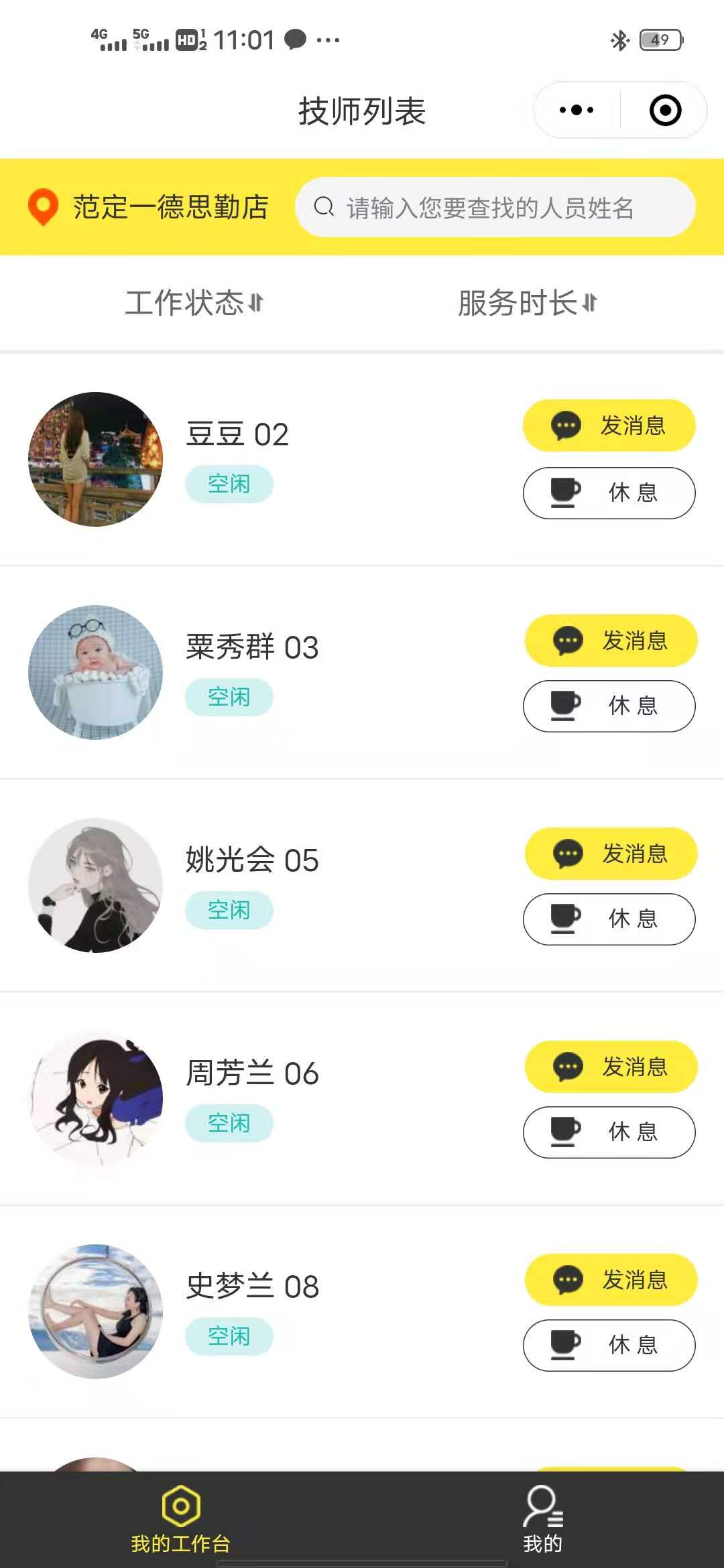Send a message to 史梦兰 08
The image size is (724, 1568).
tap(611, 1279)
